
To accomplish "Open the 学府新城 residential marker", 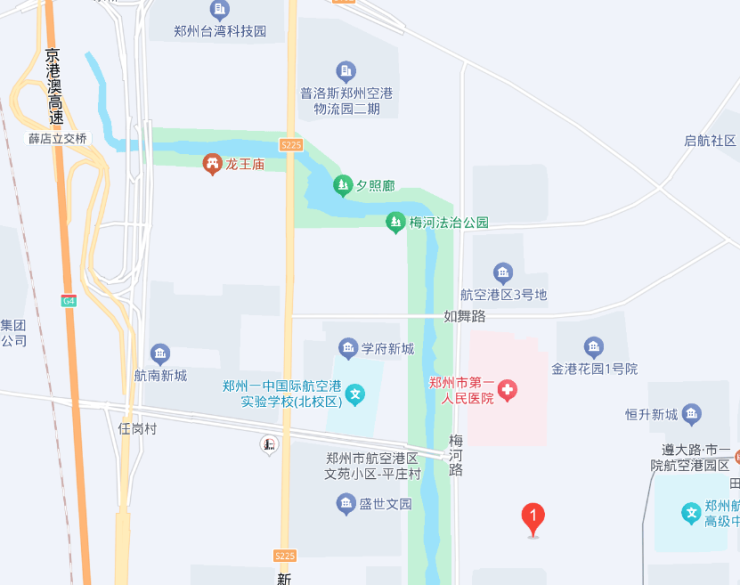I will coord(348,348).
